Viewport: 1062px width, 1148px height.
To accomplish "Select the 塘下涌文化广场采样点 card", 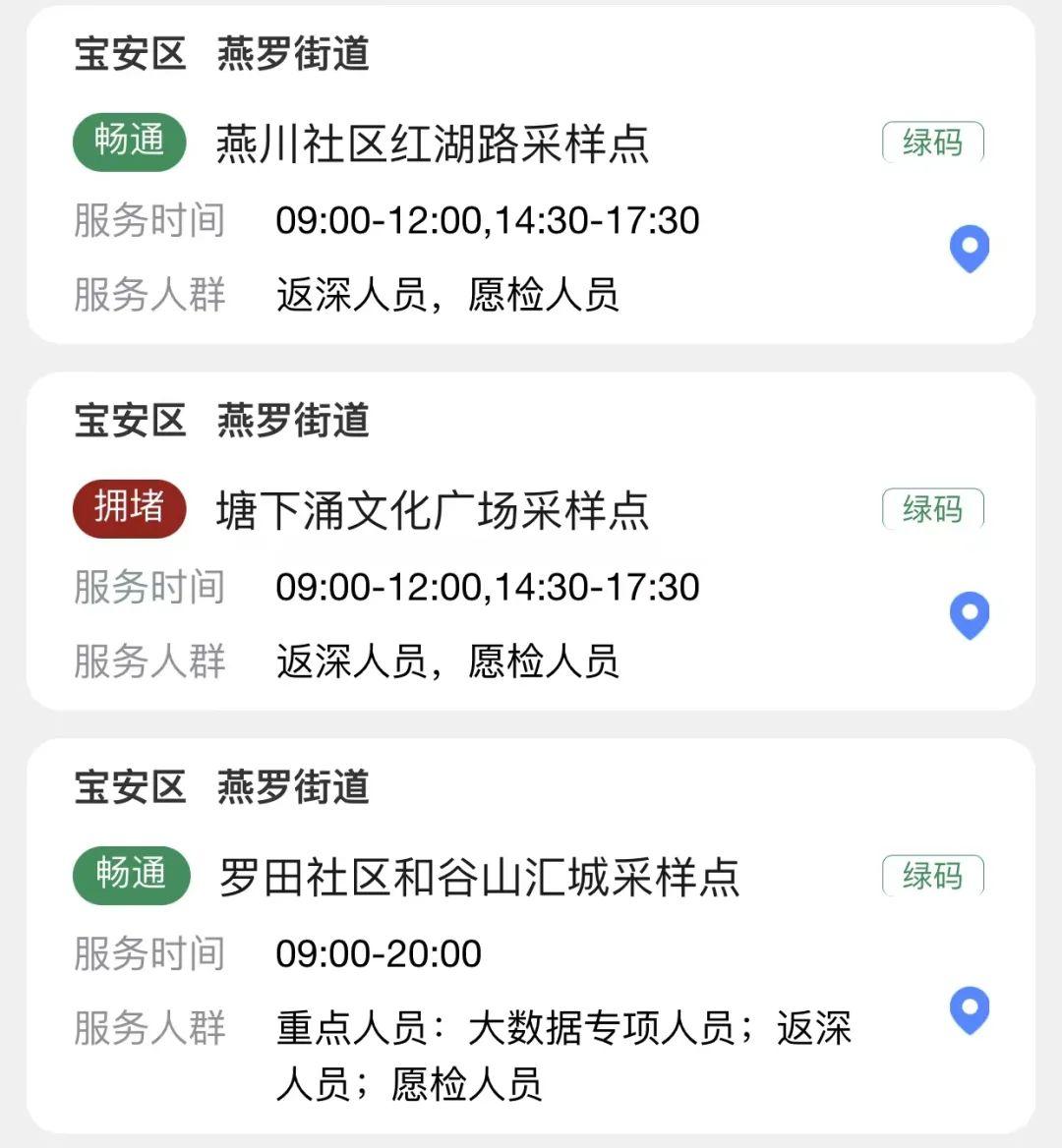I will click(x=433, y=512).
